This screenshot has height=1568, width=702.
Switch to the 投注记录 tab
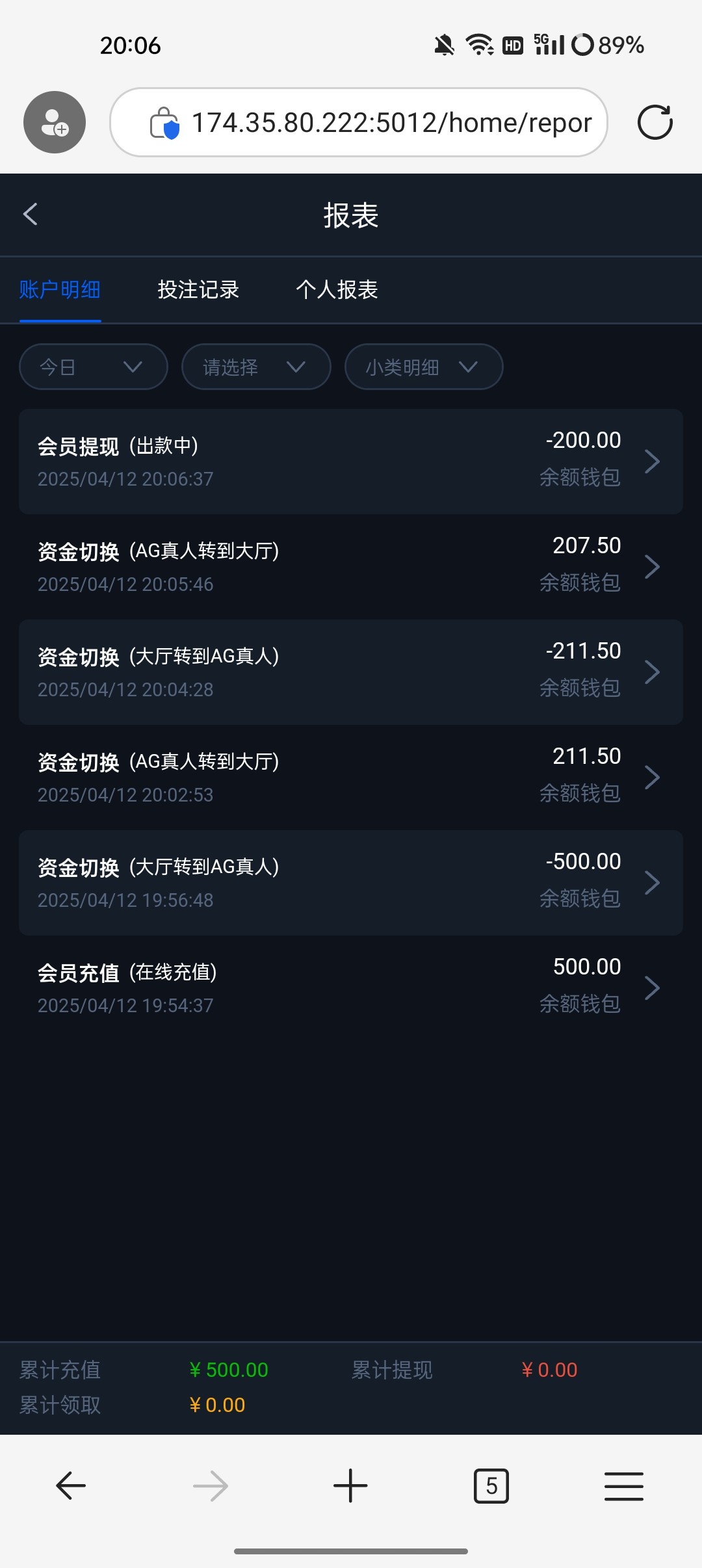[x=198, y=289]
